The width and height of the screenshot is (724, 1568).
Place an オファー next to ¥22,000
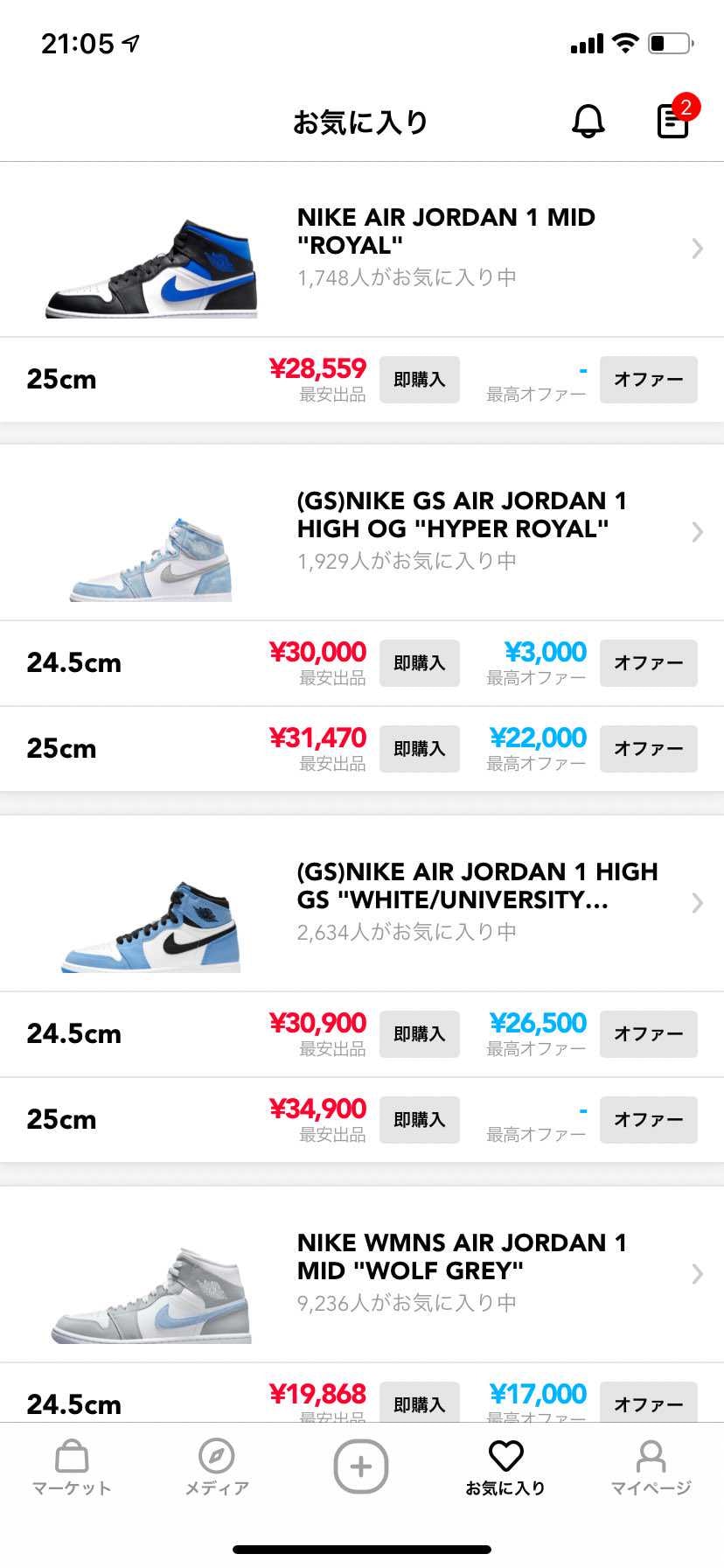tap(648, 749)
